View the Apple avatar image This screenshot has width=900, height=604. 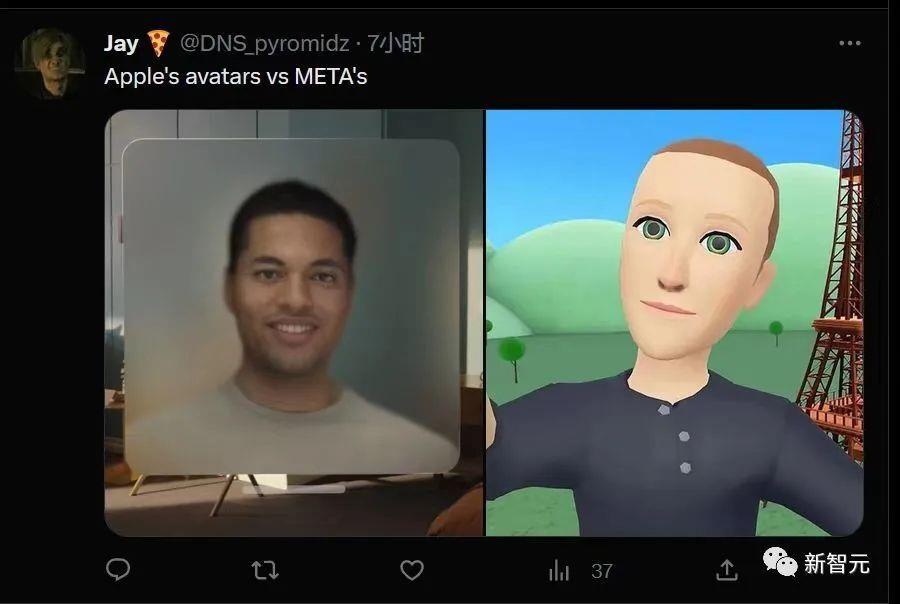click(x=294, y=322)
